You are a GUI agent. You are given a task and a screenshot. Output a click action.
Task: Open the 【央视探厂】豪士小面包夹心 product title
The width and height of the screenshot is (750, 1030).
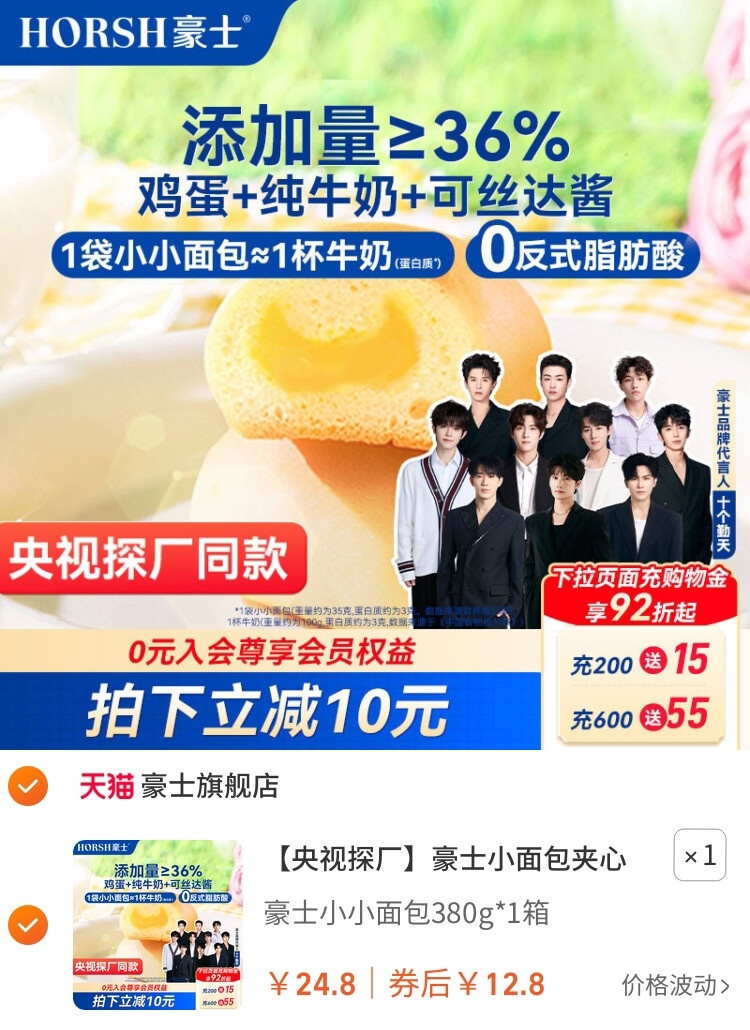(x=450, y=858)
